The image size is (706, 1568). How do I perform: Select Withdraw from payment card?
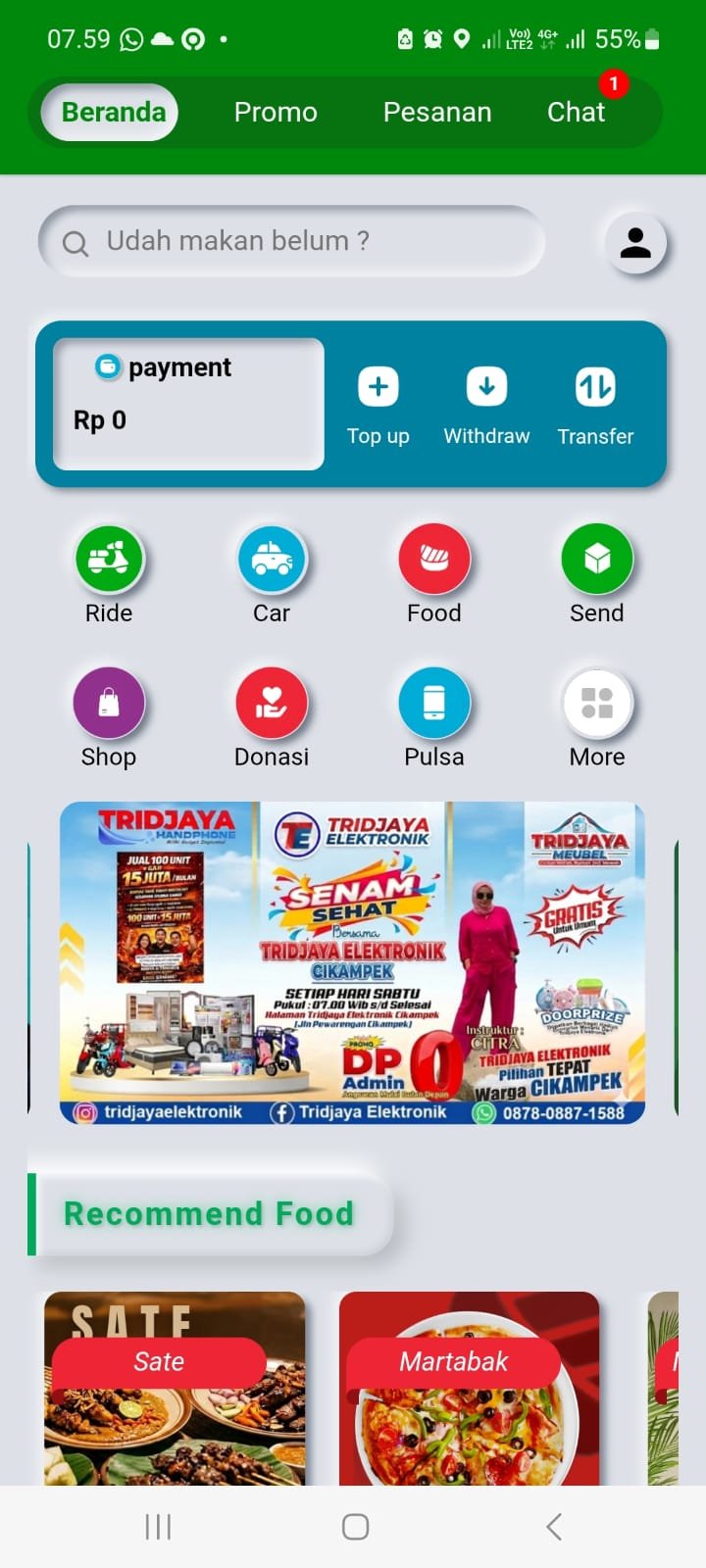pyautogui.click(x=486, y=405)
